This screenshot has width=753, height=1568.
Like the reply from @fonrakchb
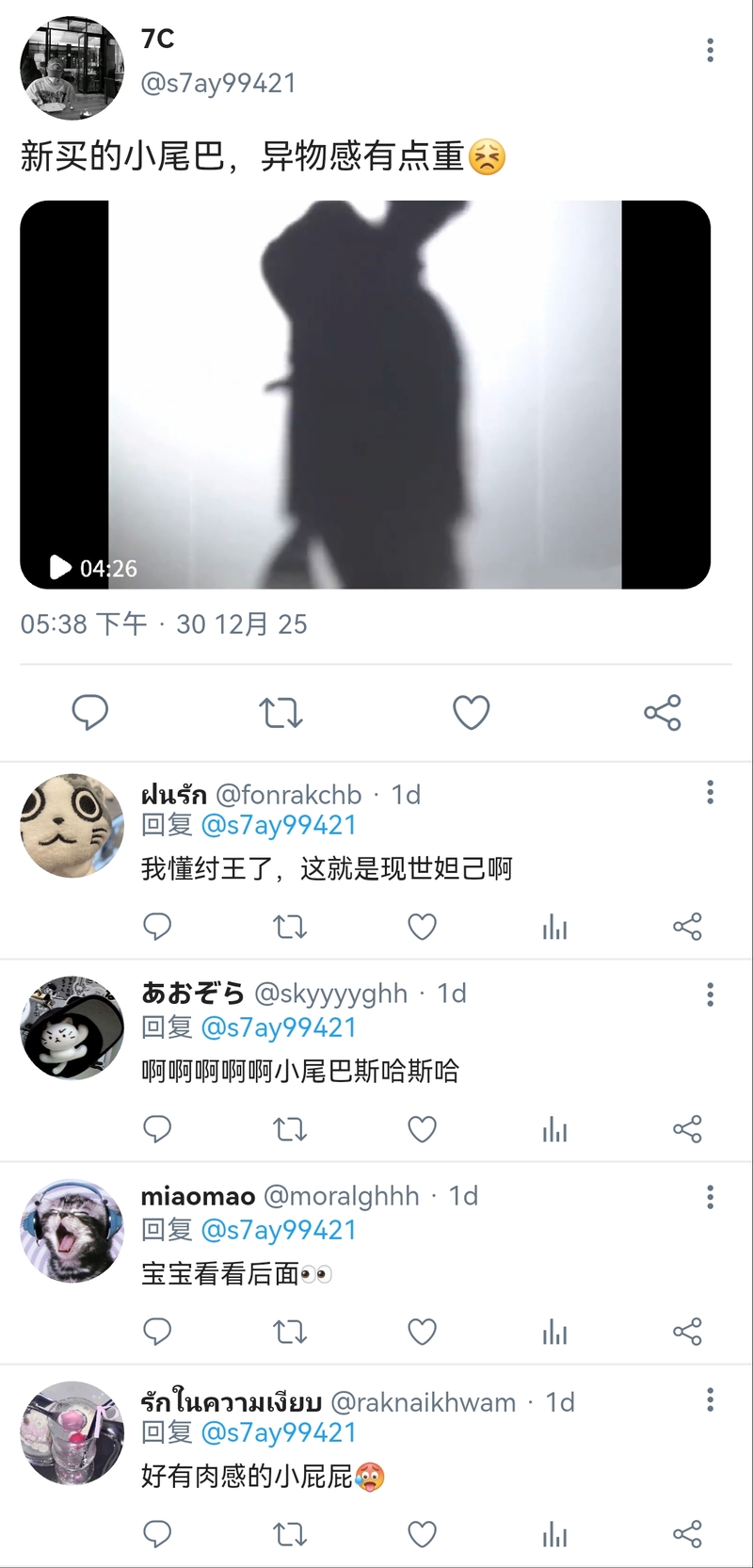422,927
